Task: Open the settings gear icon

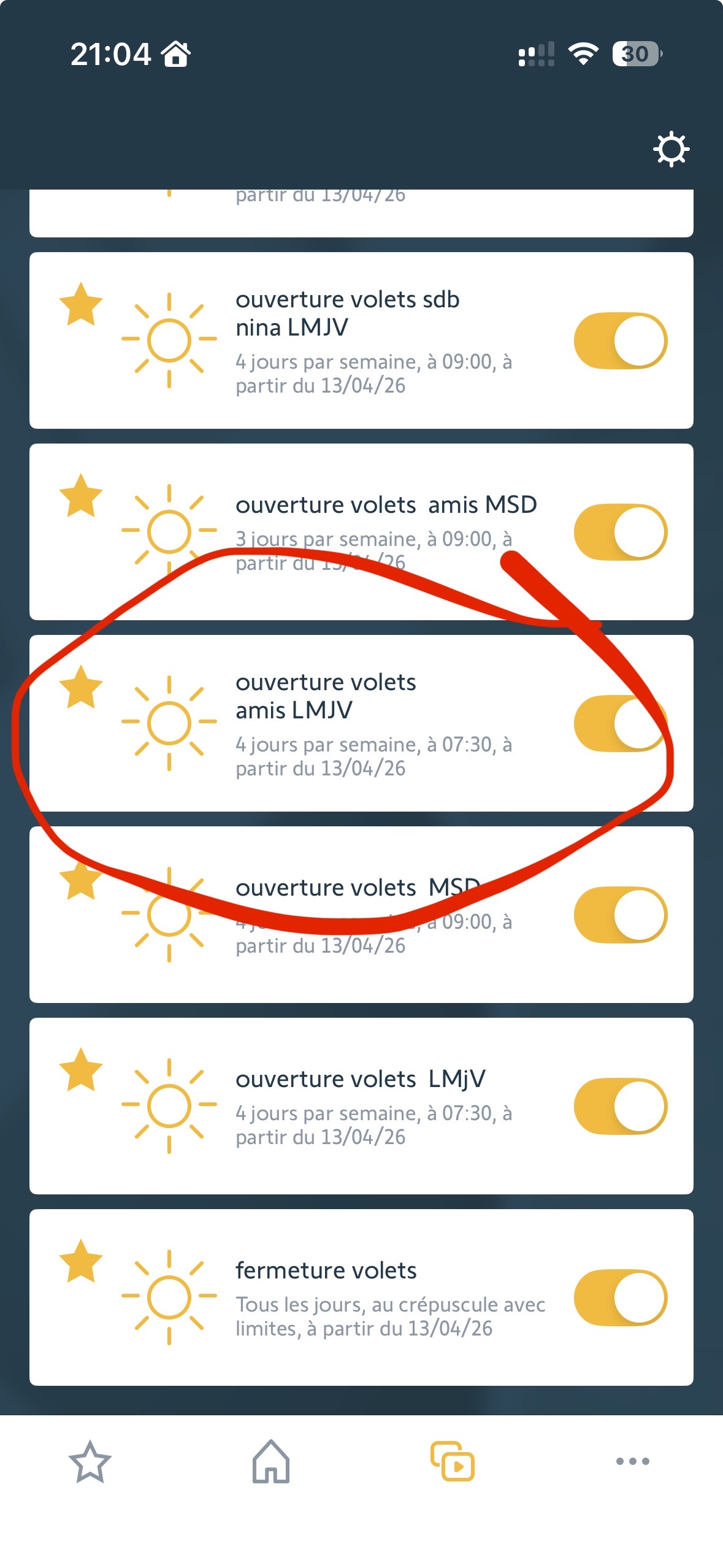Action: pyautogui.click(x=671, y=149)
